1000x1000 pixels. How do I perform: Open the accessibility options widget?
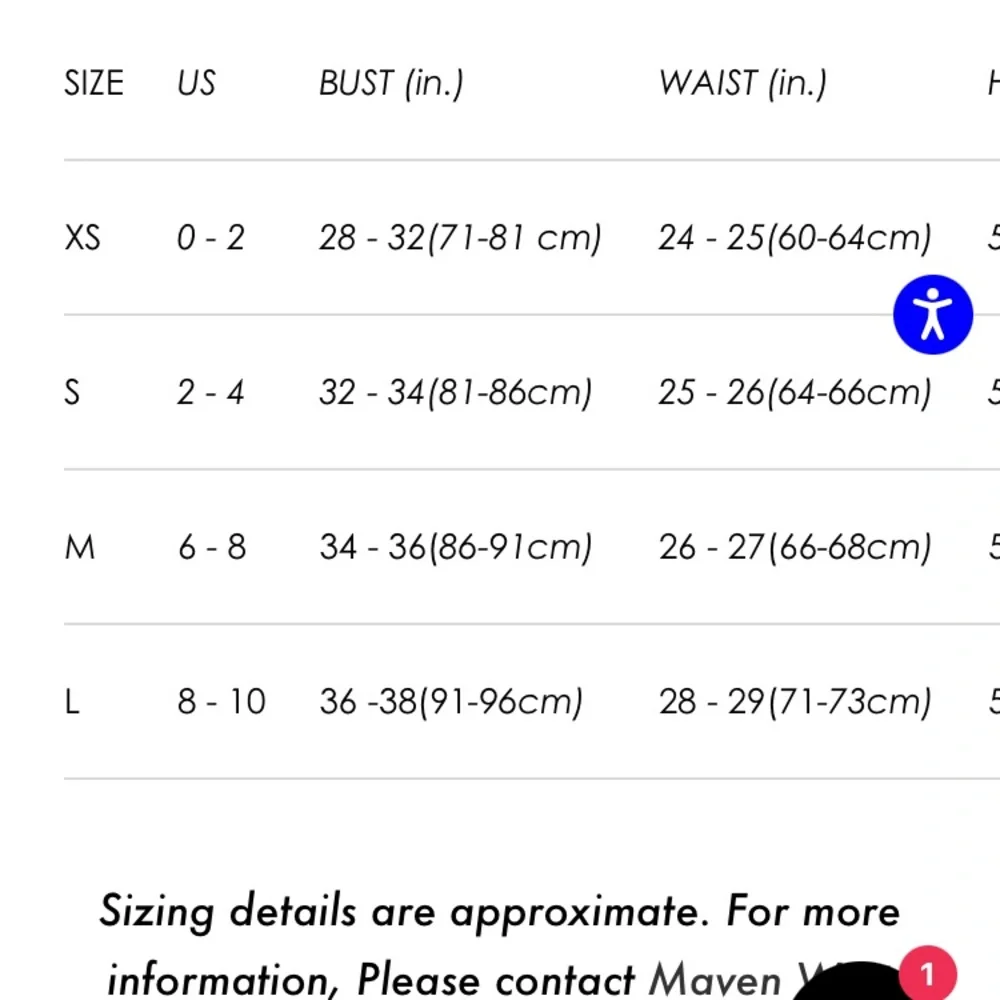point(932,315)
